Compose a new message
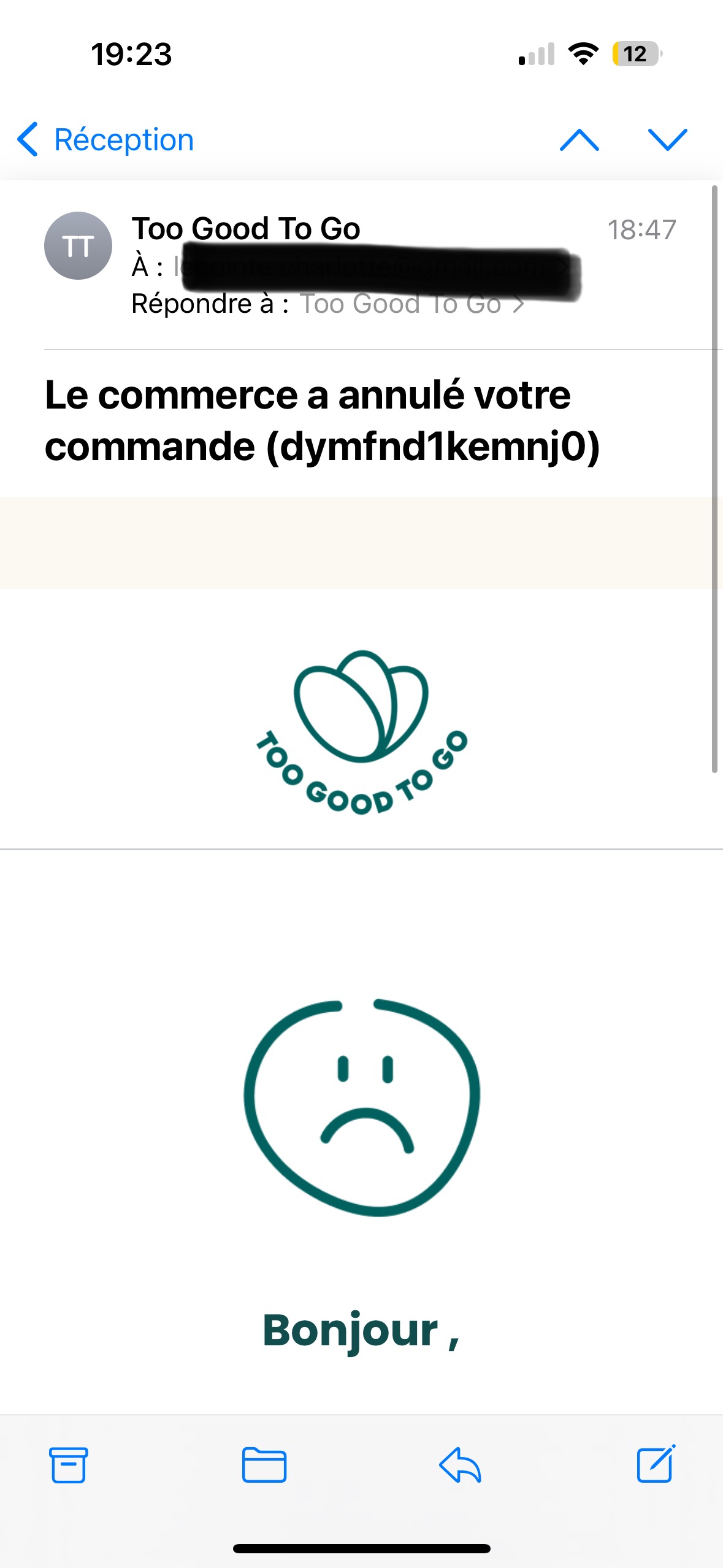 click(656, 1465)
